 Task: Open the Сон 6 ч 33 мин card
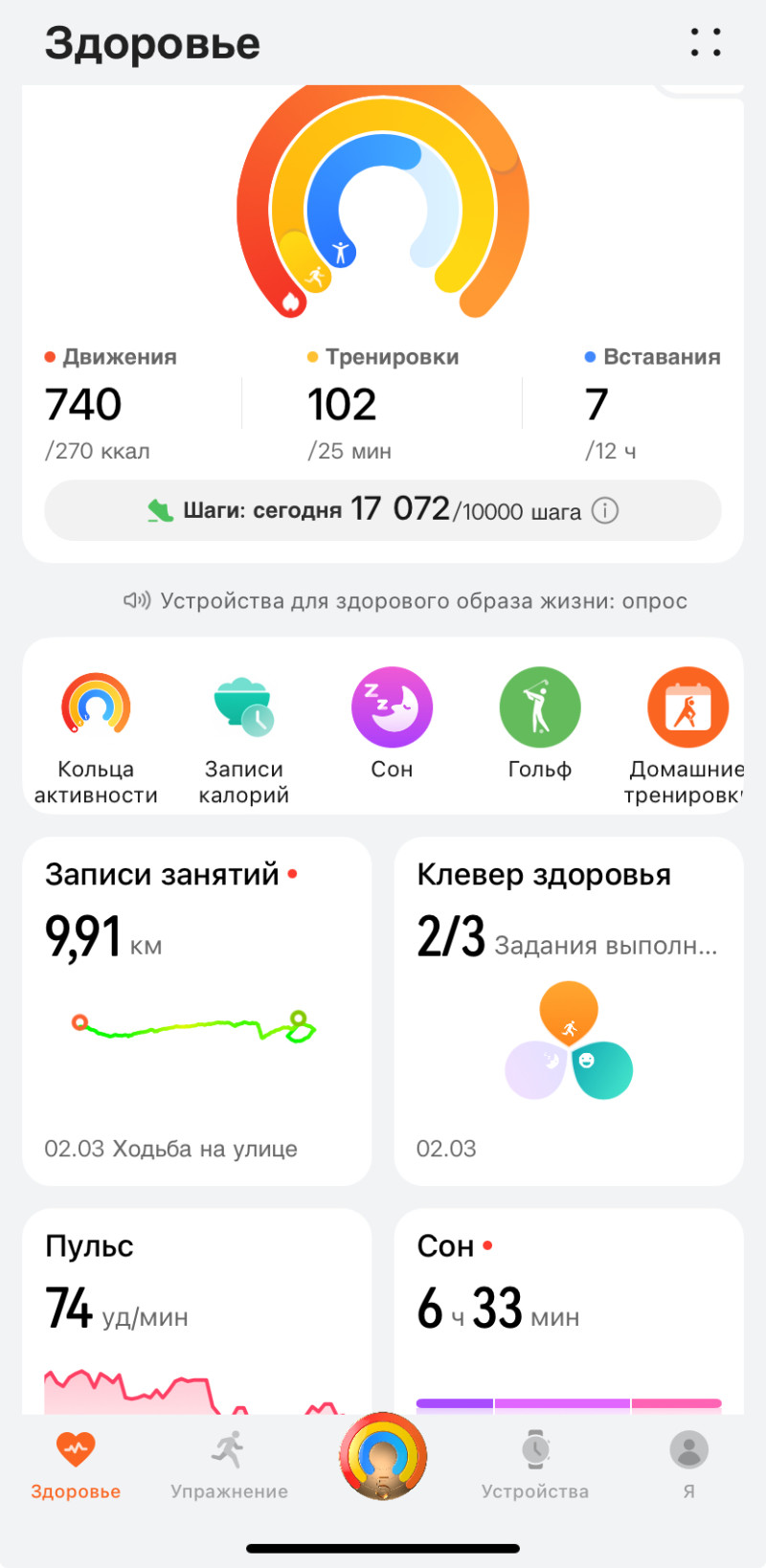(x=569, y=1311)
